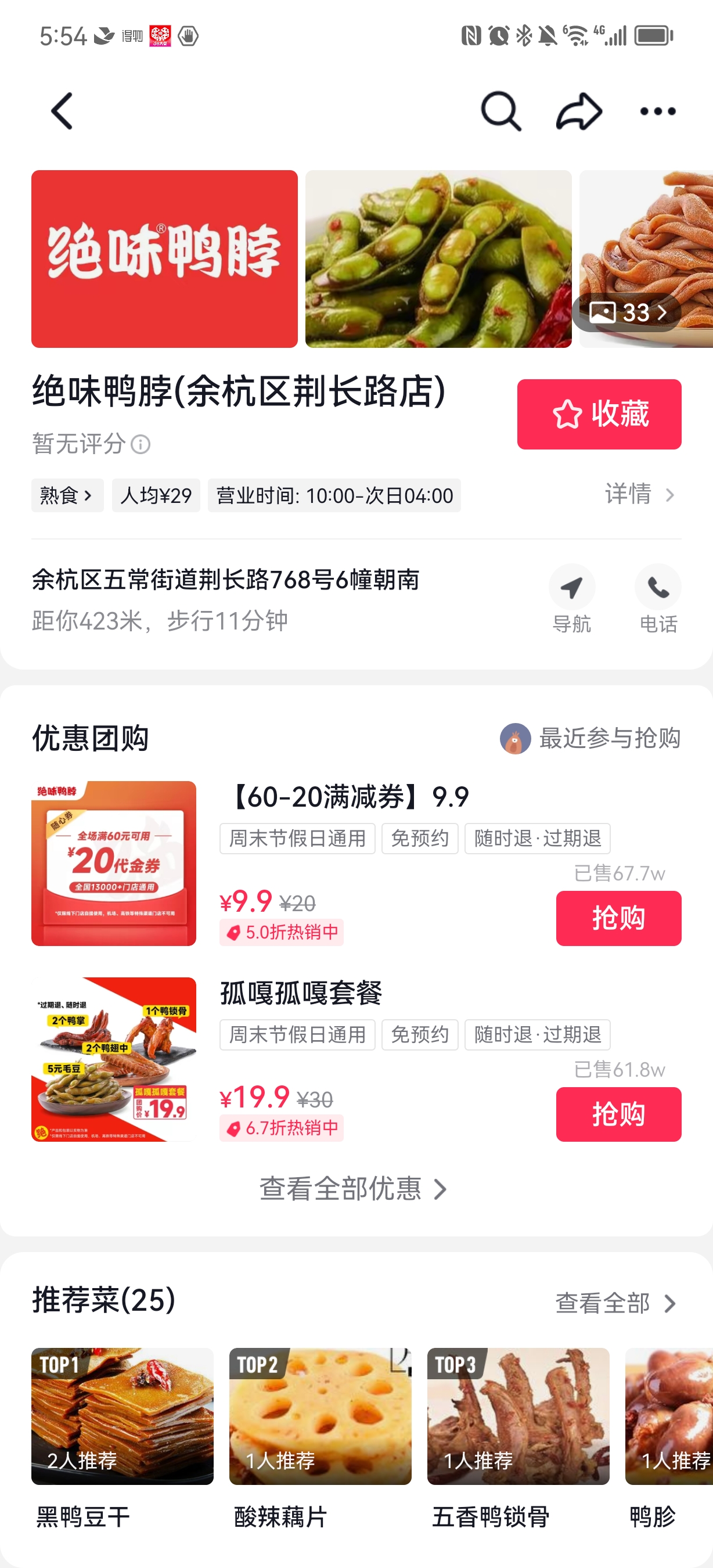Share this store page

pyautogui.click(x=578, y=111)
